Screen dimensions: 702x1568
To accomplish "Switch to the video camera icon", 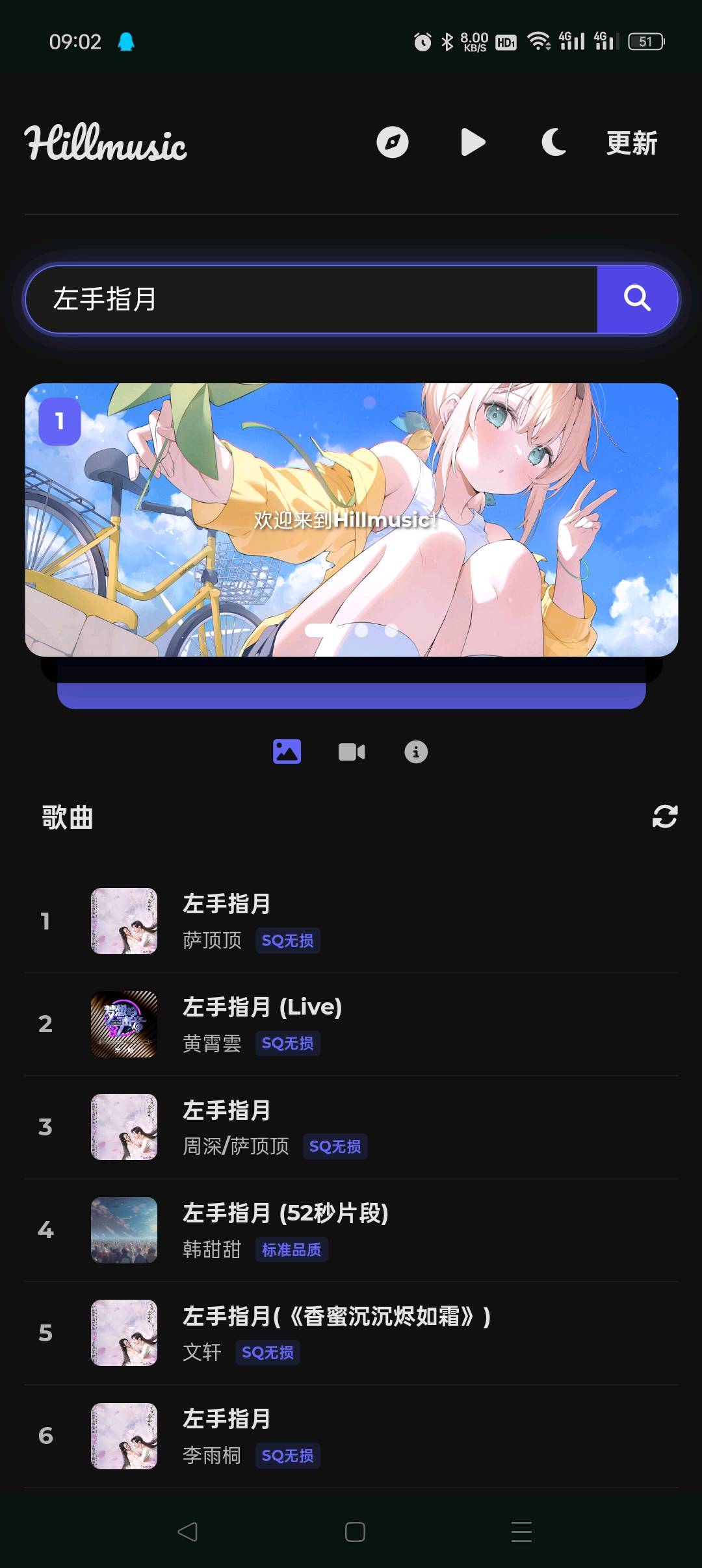I will click(x=352, y=752).
